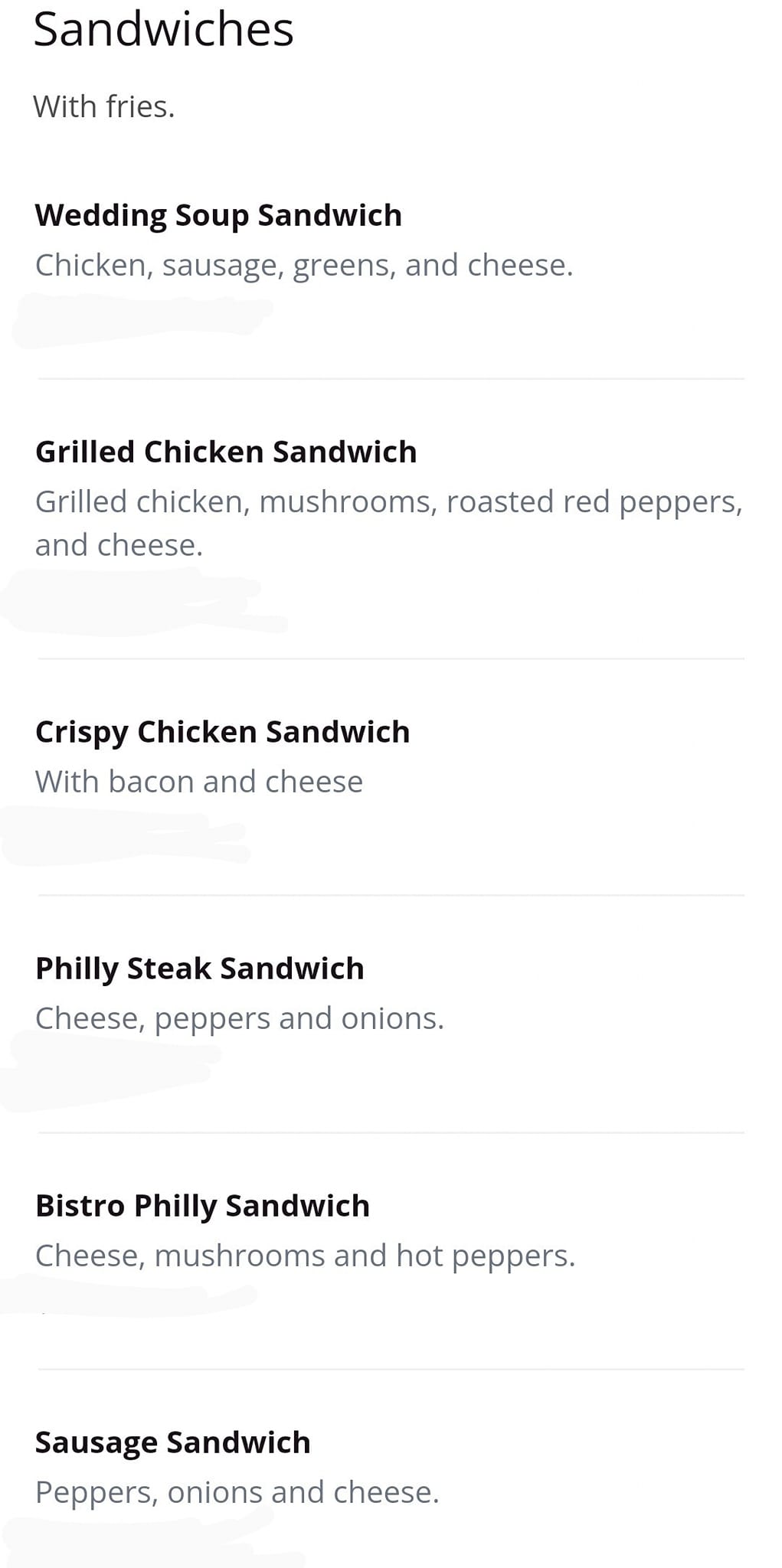Viewport: 782px width, 1568px height.
Task: Select the Grilled Chicken Sandwich
Action: pyautogui.click(x=226, y=452)
